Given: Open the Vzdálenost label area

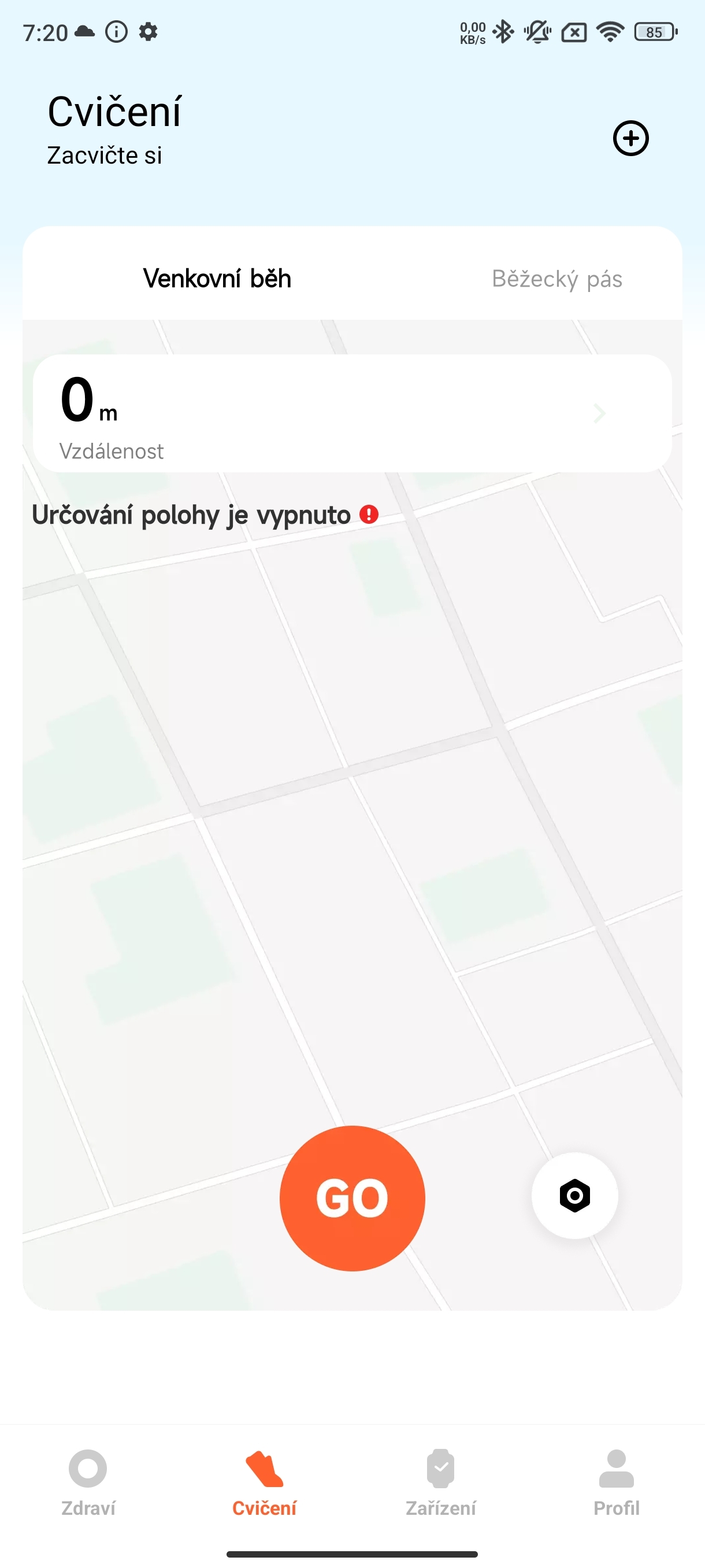Looking at the screenshot, I should (112, 451).
